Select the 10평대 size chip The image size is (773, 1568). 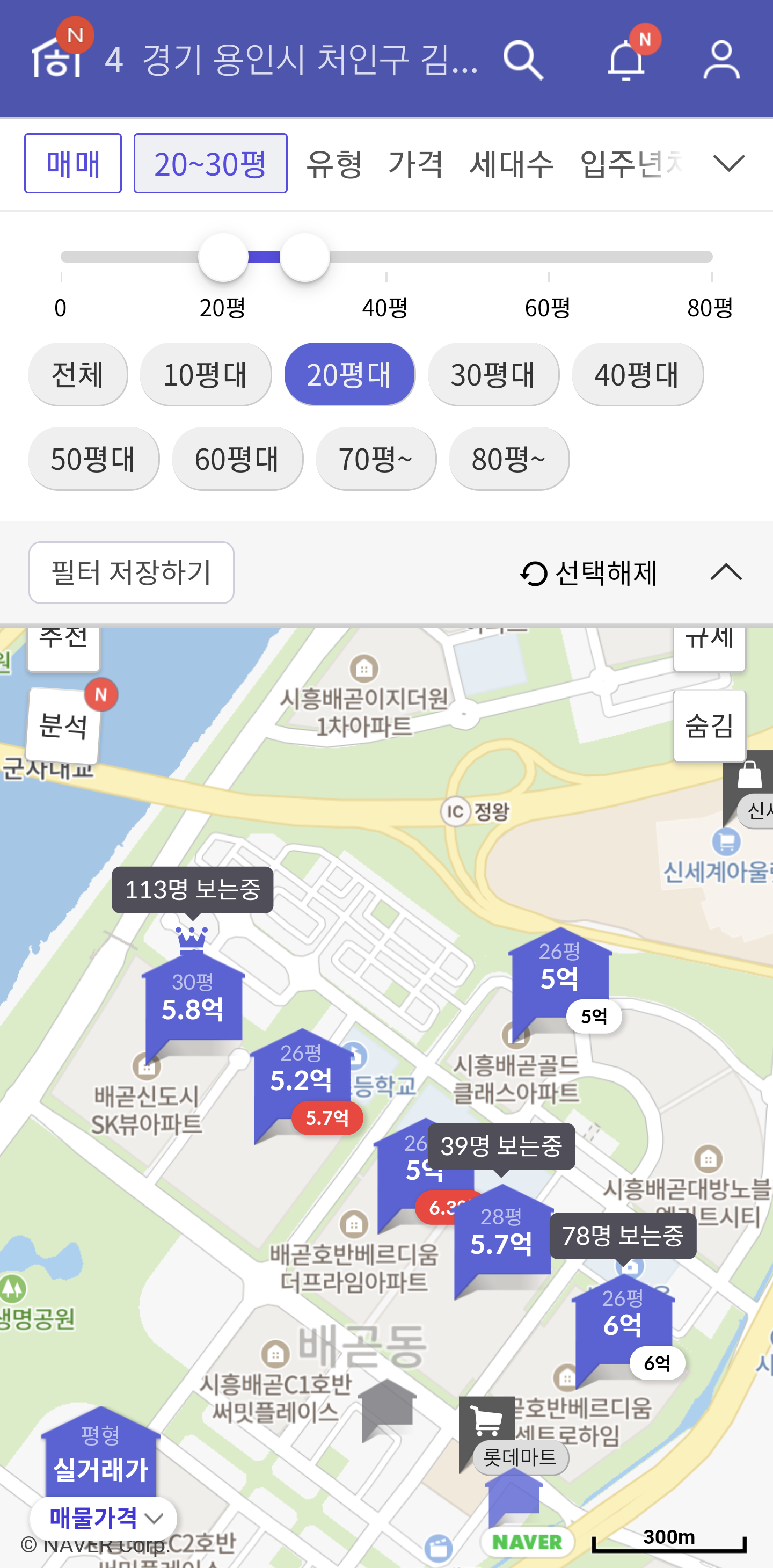206,374
